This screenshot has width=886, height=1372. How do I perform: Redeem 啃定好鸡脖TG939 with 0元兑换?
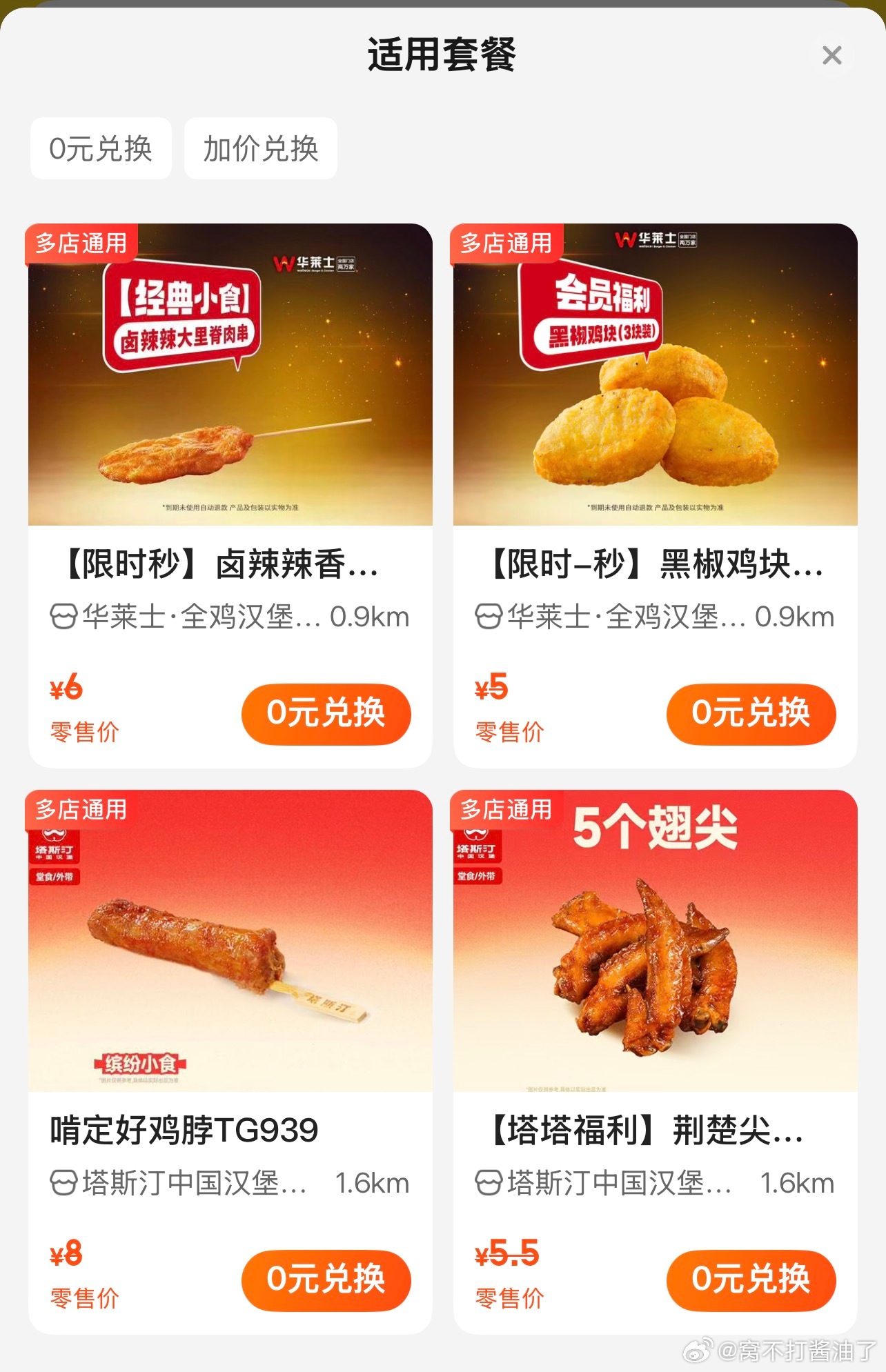pos(326,1280)
